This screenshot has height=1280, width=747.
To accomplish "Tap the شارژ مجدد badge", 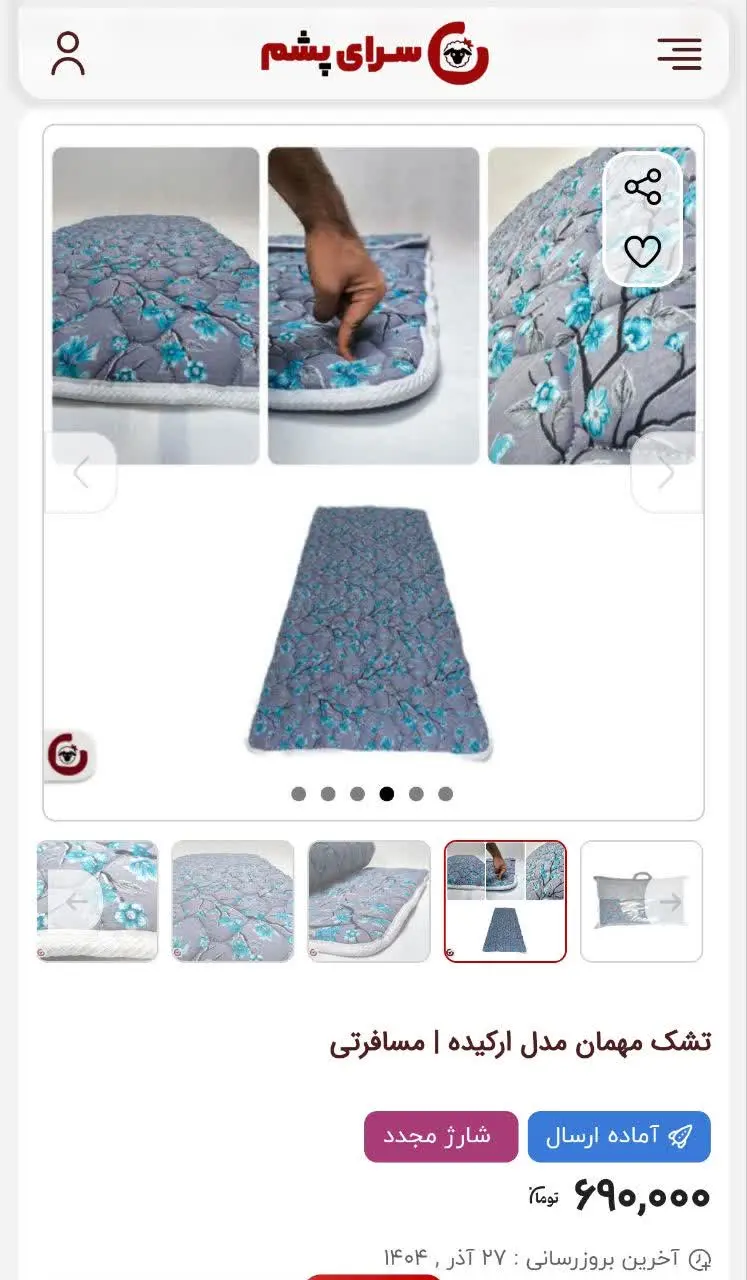I will tap(440, 1136).
